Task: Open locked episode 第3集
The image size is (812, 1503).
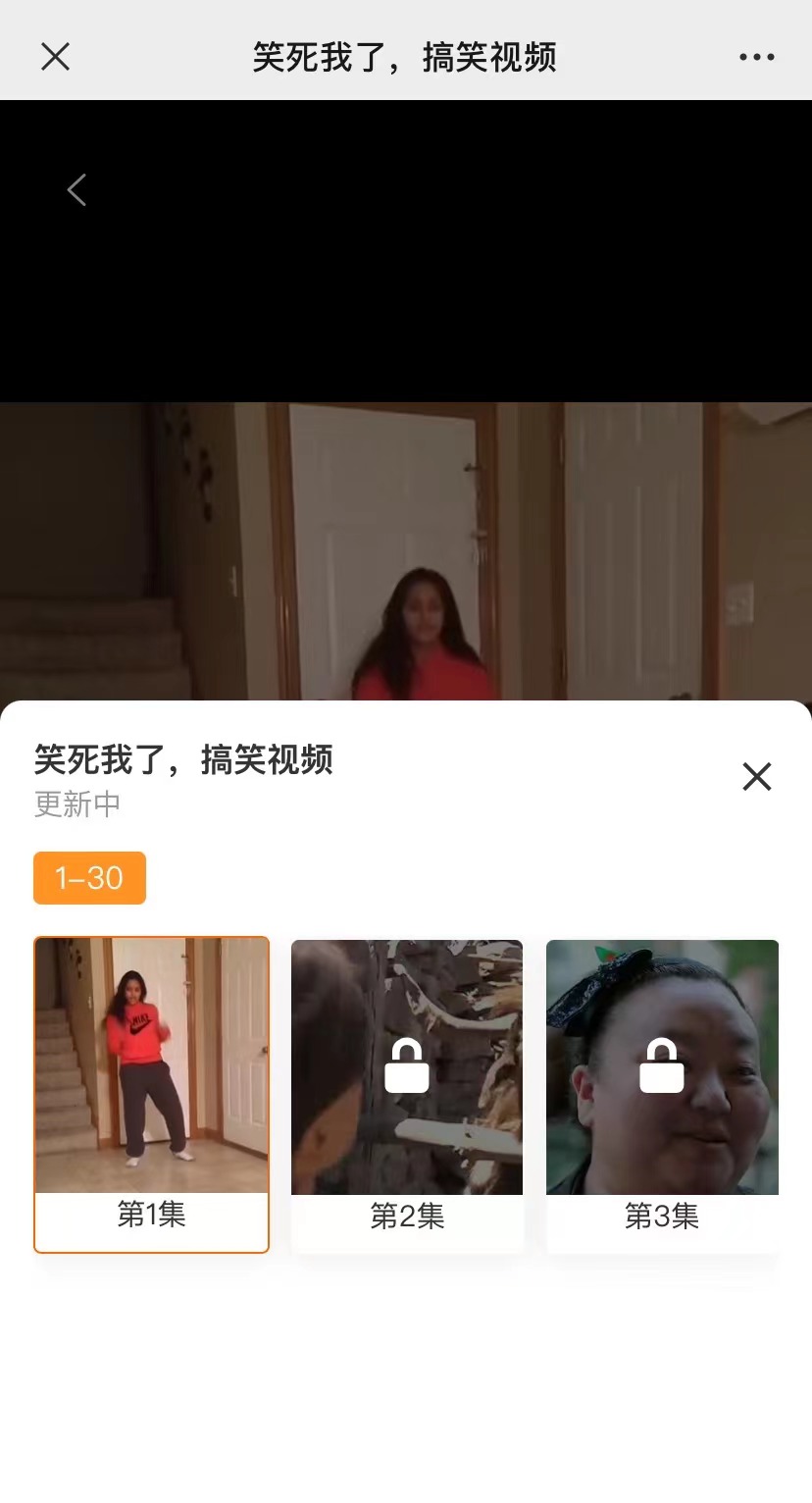Action: pyautogui.click(x=662, y=1094)
